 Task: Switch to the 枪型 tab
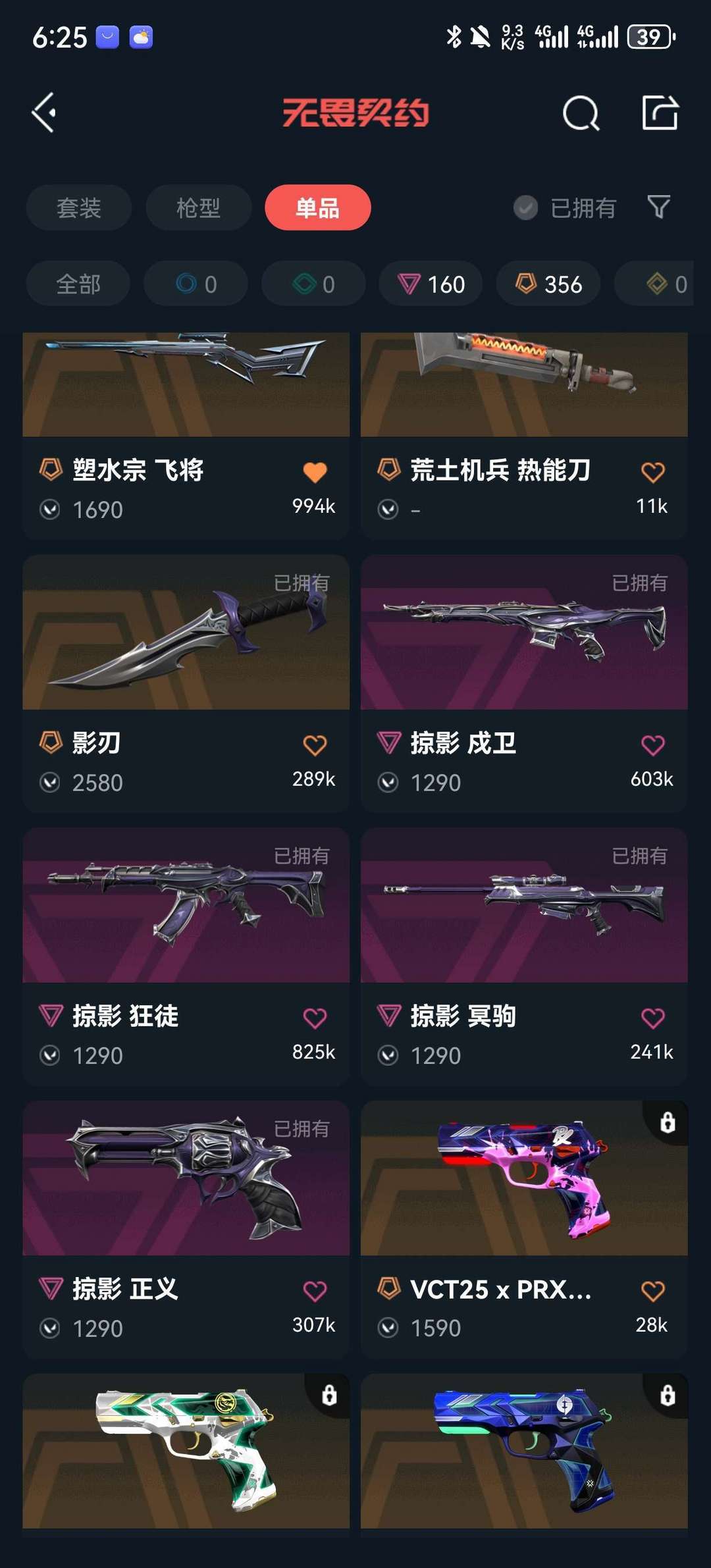tap(198, 207)
